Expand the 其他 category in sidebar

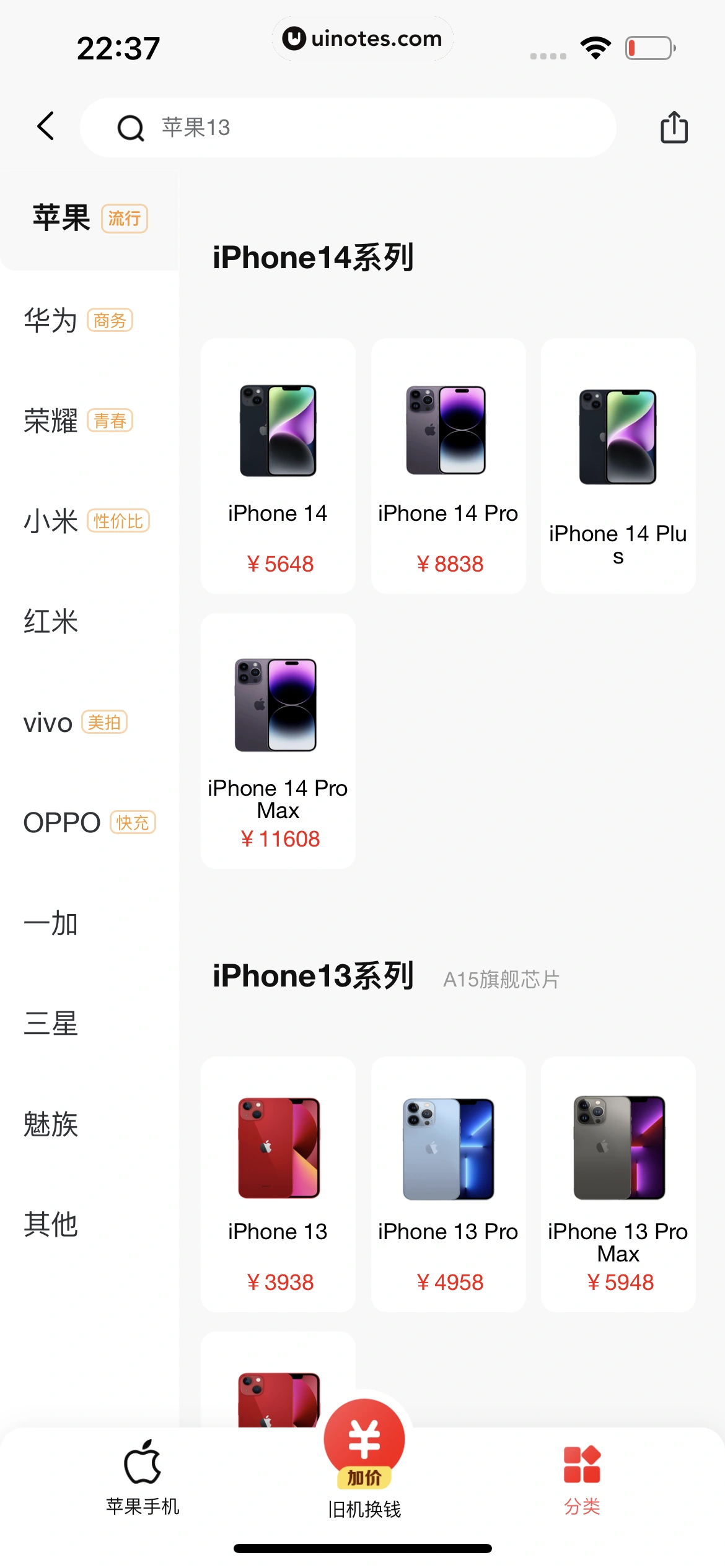point(51,1225)
